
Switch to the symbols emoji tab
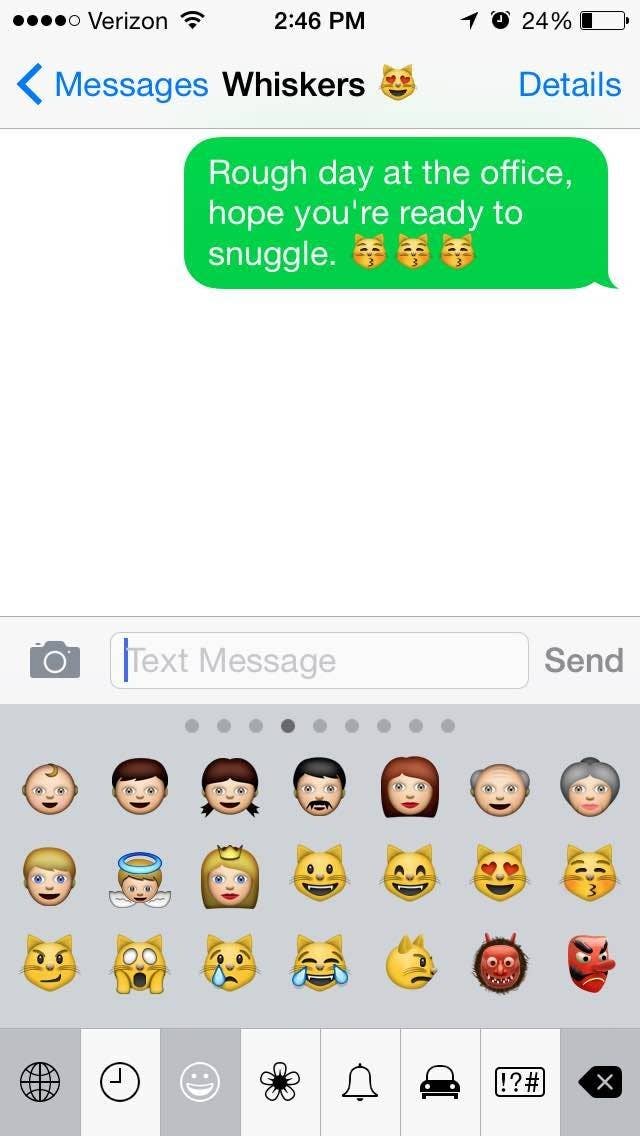click(520, 1082)
